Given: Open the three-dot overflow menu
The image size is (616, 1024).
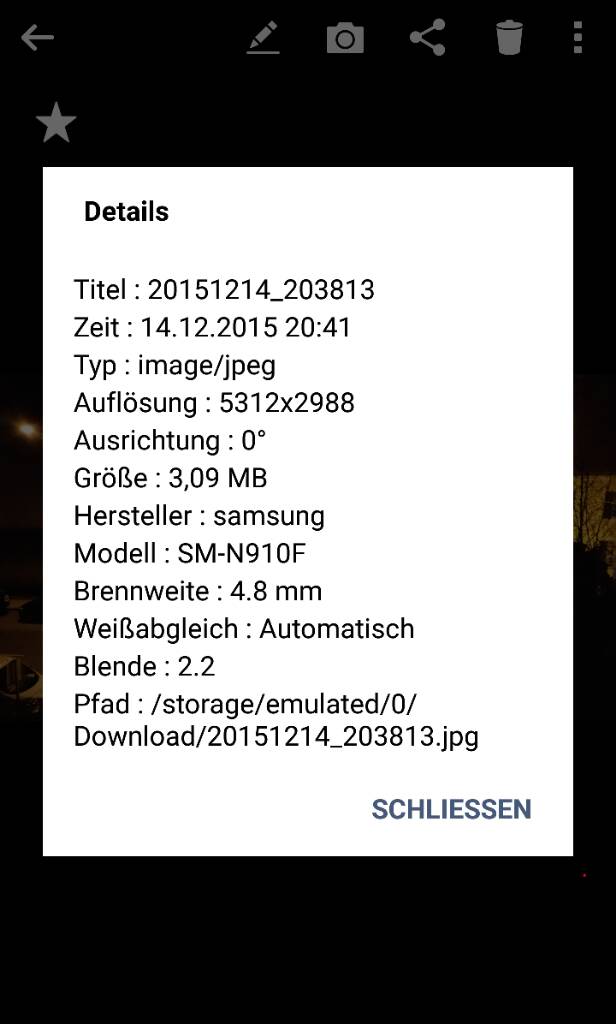Looking at the screenshot, I should click(x=577, y=37).
